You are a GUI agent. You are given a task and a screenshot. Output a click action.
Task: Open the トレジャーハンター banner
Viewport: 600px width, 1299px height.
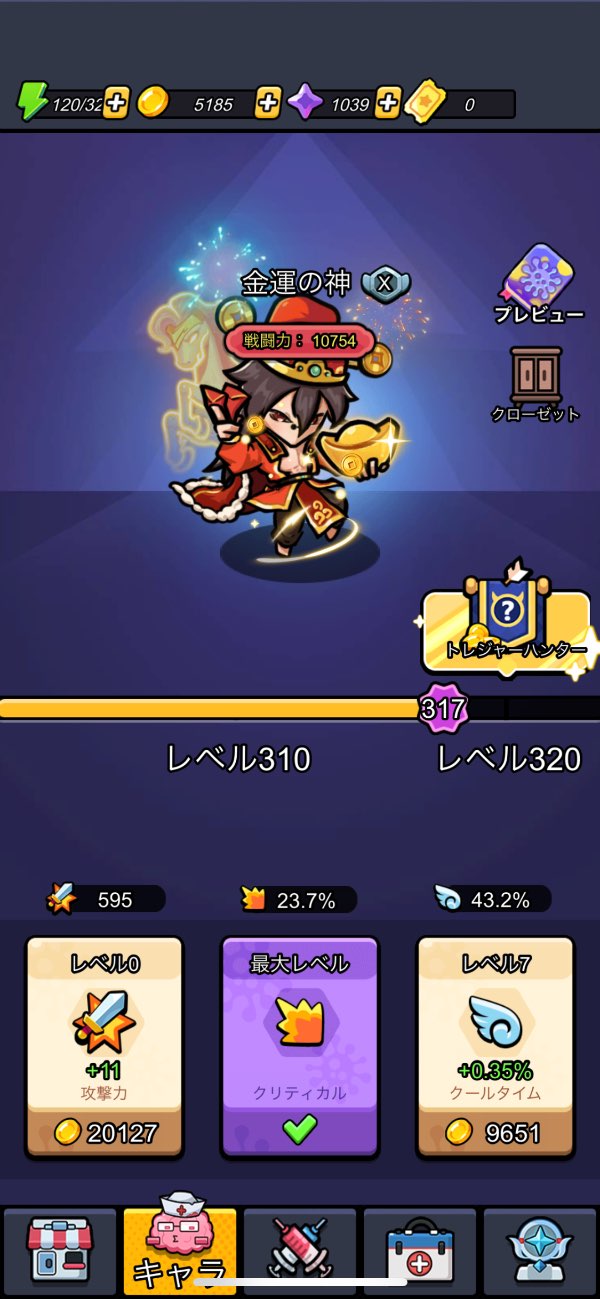coord(507,625)
